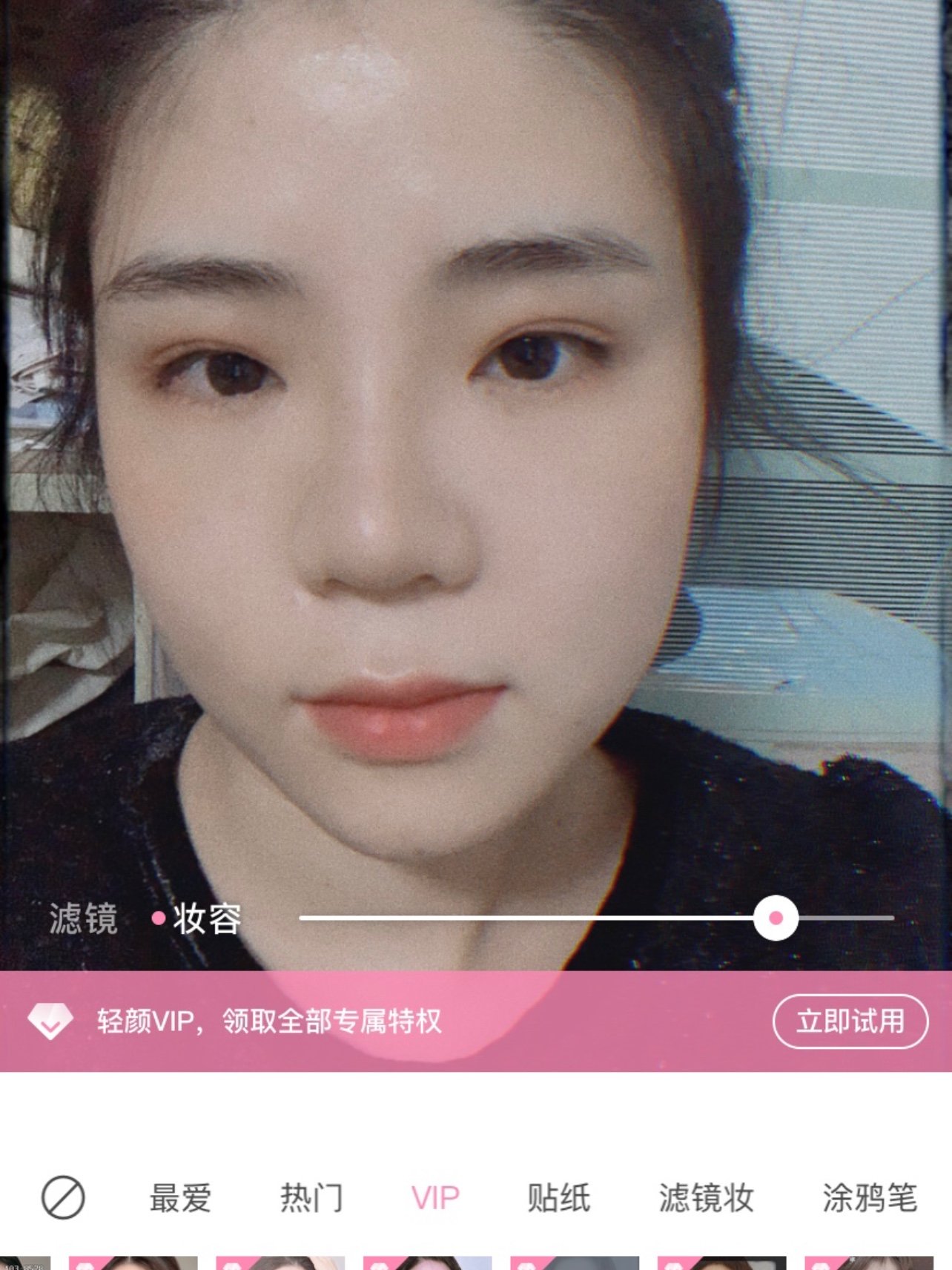Clear makeup with the none icon
The image size is (952, 1270).
point(63,1197)
